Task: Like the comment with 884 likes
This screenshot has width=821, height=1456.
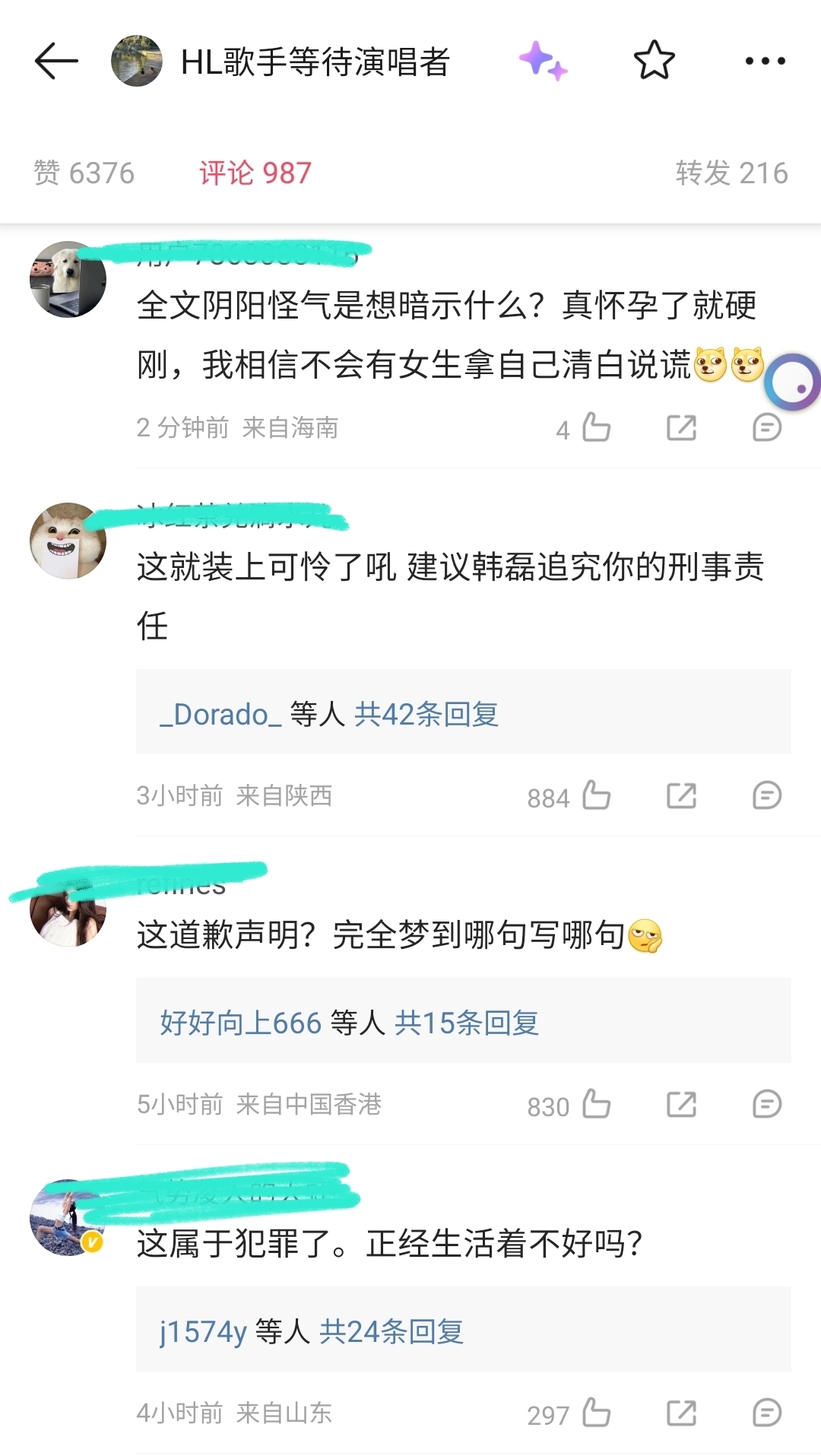Action: [596, 796]
